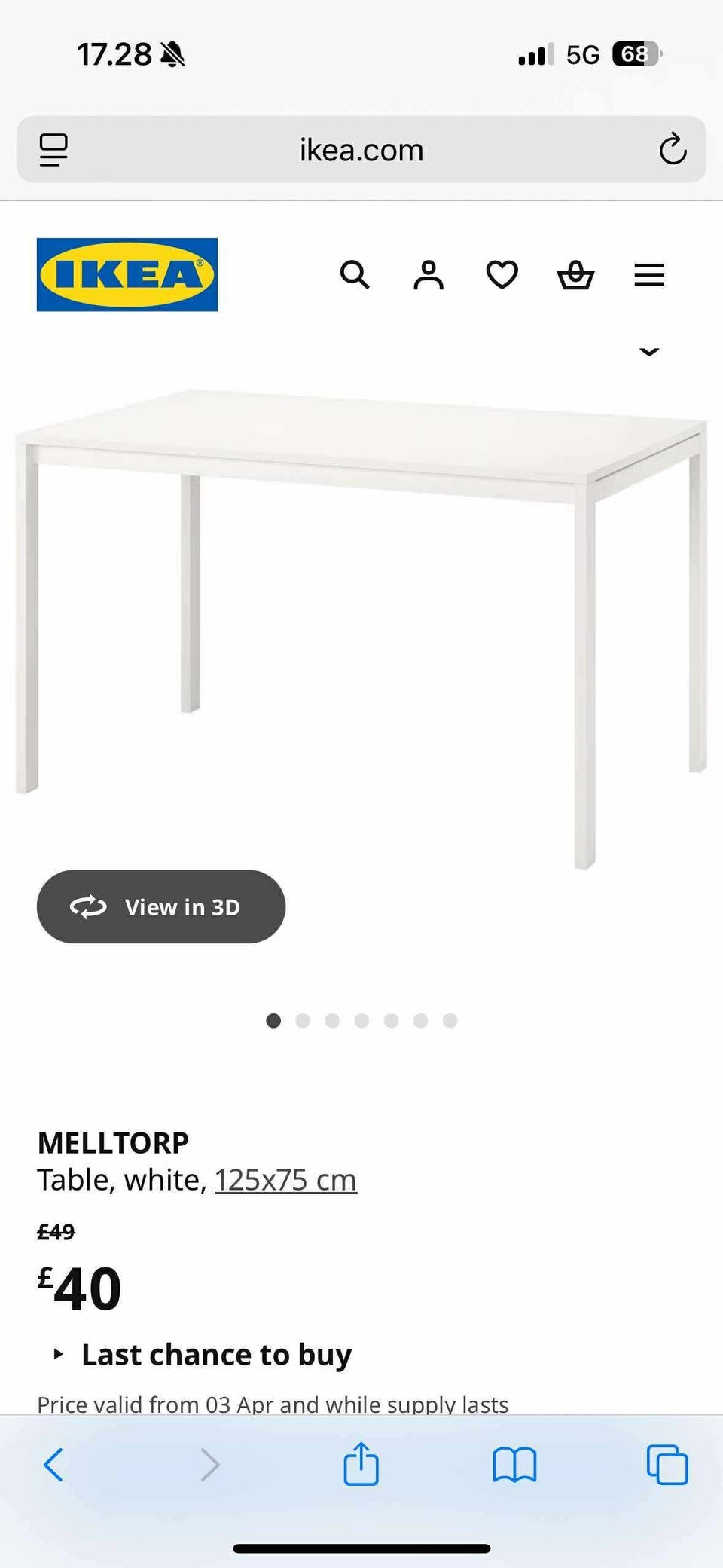Collapse the page with the chevron arrow
Screen dimensions: 723x1568
pos(648,352)
